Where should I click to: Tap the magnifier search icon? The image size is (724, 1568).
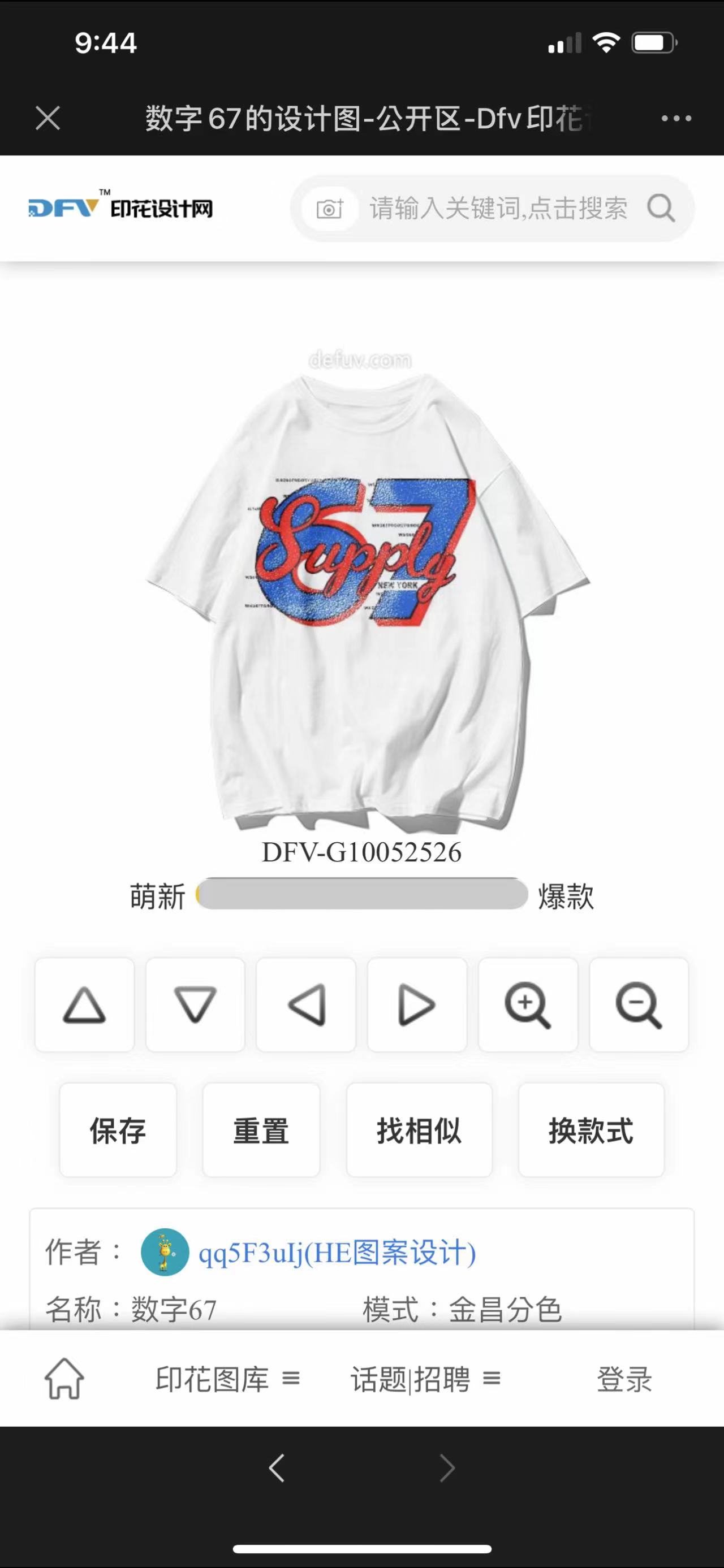click(661, 209)
